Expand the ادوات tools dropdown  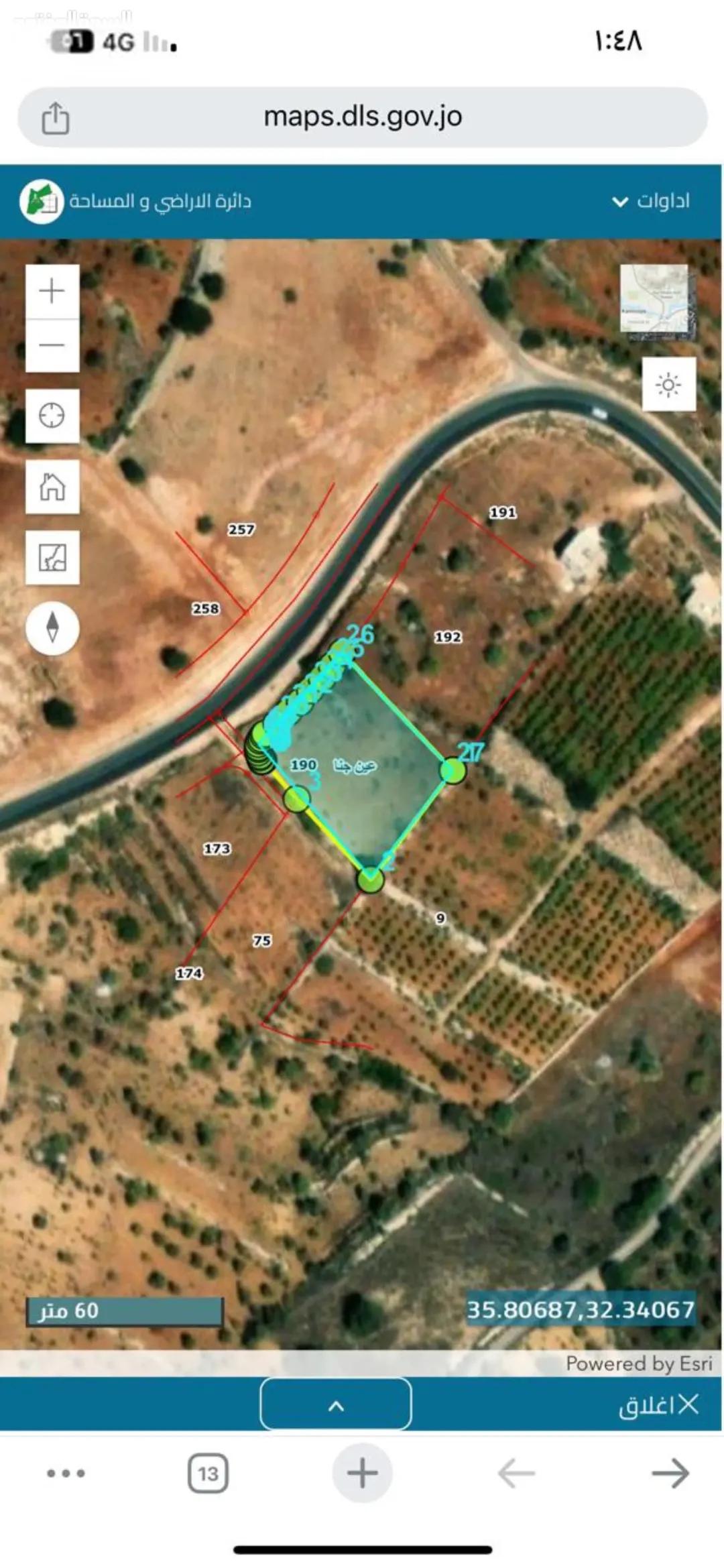point(650,201)
